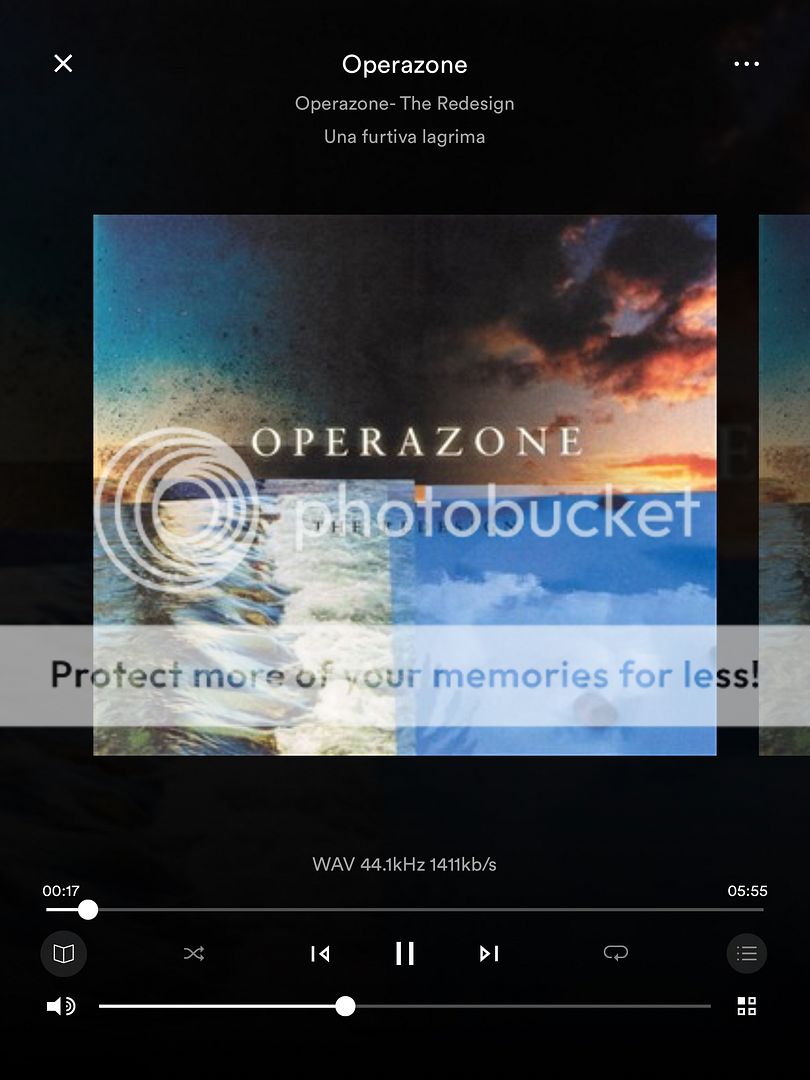Close the now playing screen
Viewport: 810px width, 1080px height.
tap(63, 64)
